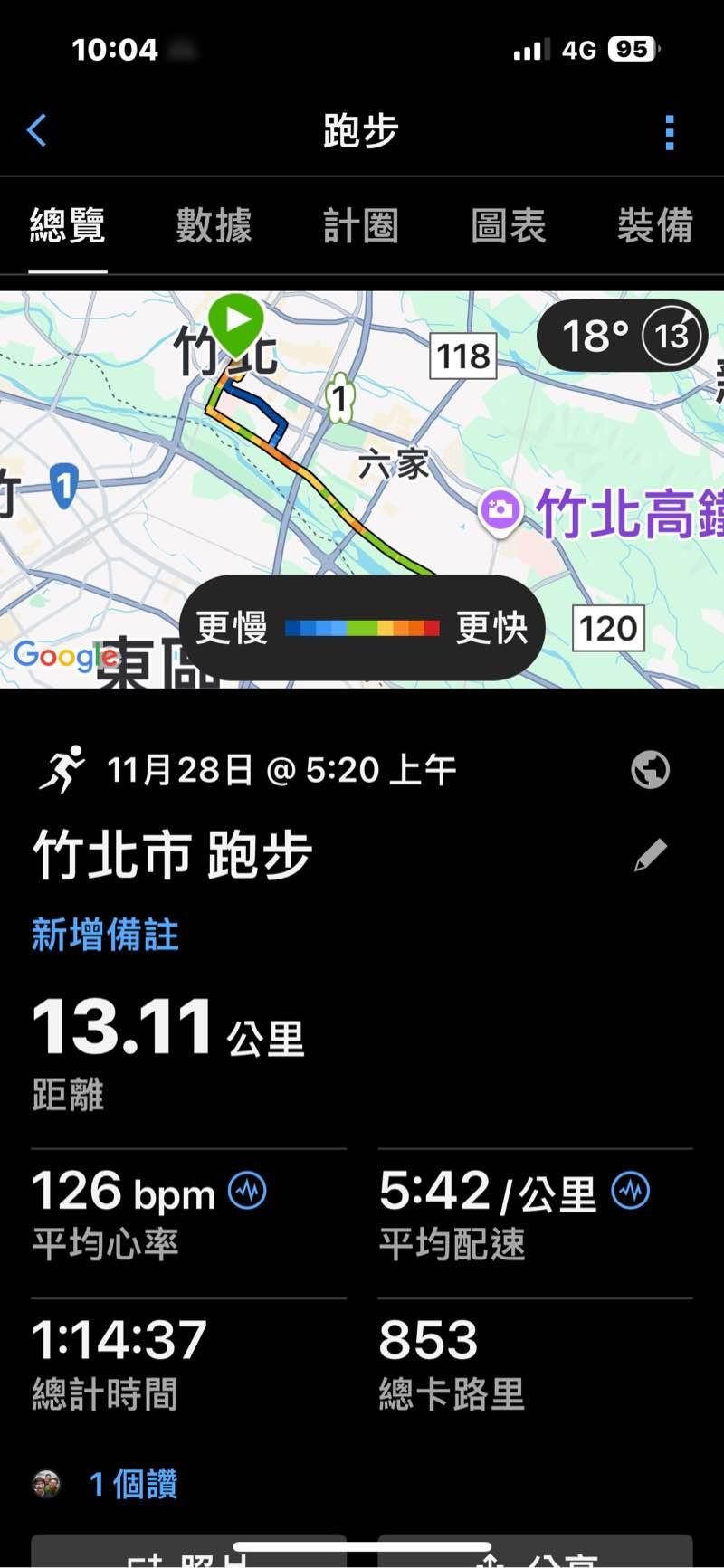
Task: Switch to the 數據 tab
Action: coord(214,225)
